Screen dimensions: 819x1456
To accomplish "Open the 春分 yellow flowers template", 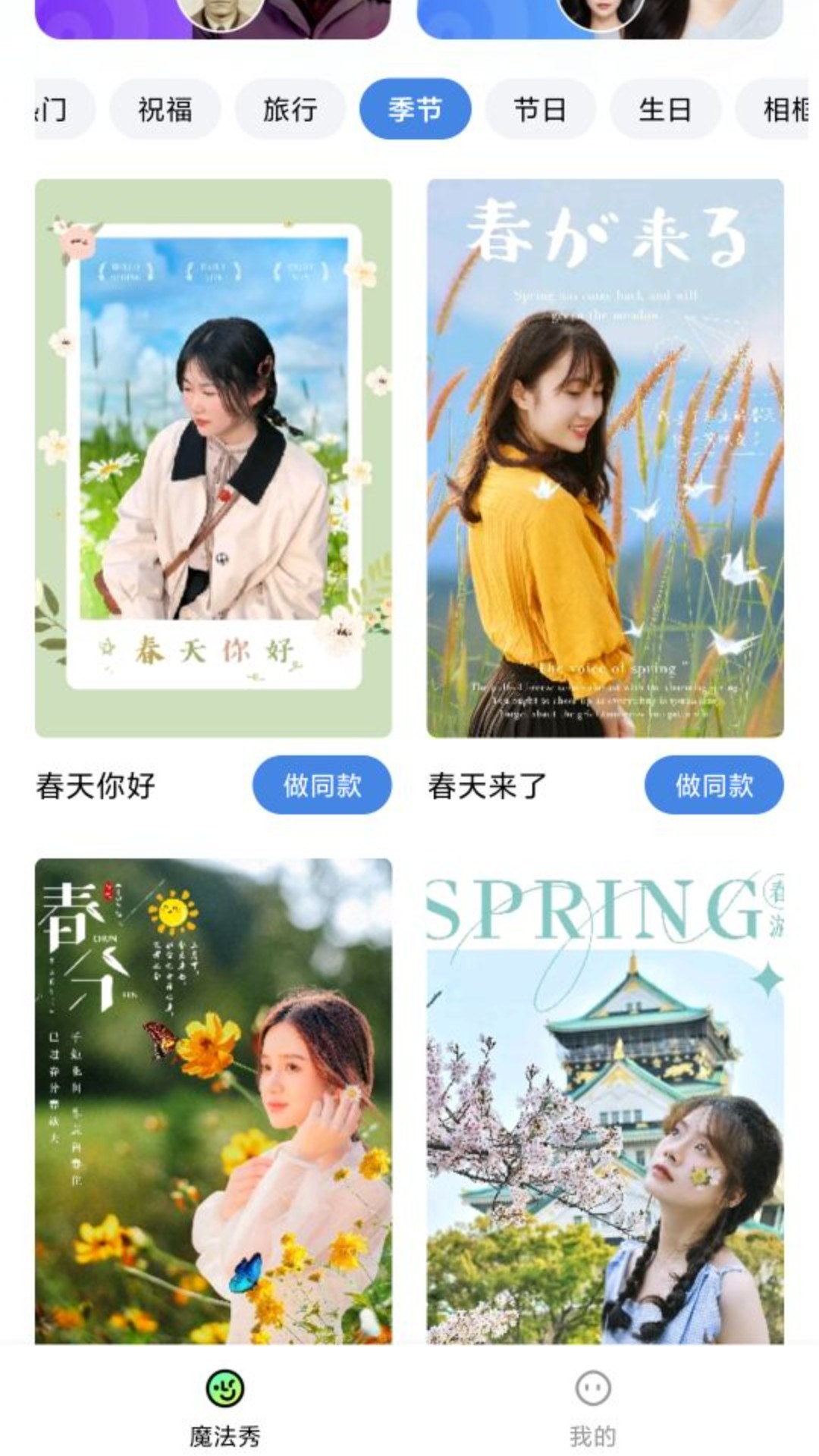I will point(213,1100).
